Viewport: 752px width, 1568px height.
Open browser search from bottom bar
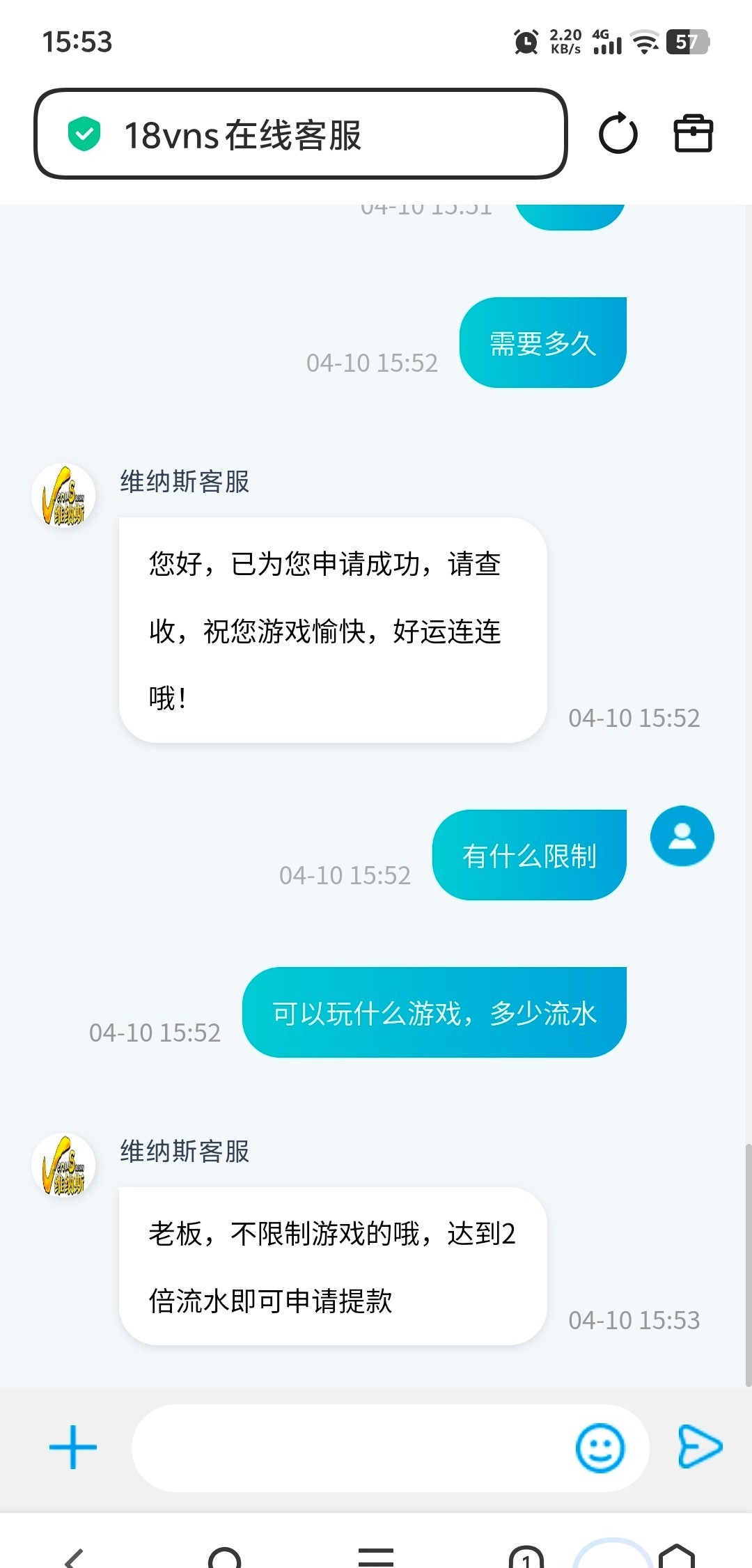coord(224,1557)
